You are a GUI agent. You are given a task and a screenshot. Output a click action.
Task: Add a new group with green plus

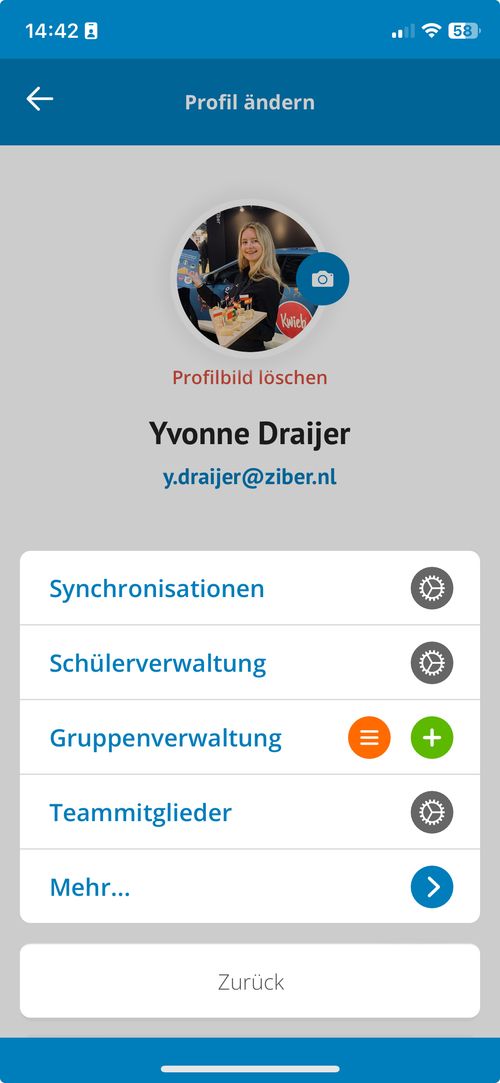coord(432,738)
